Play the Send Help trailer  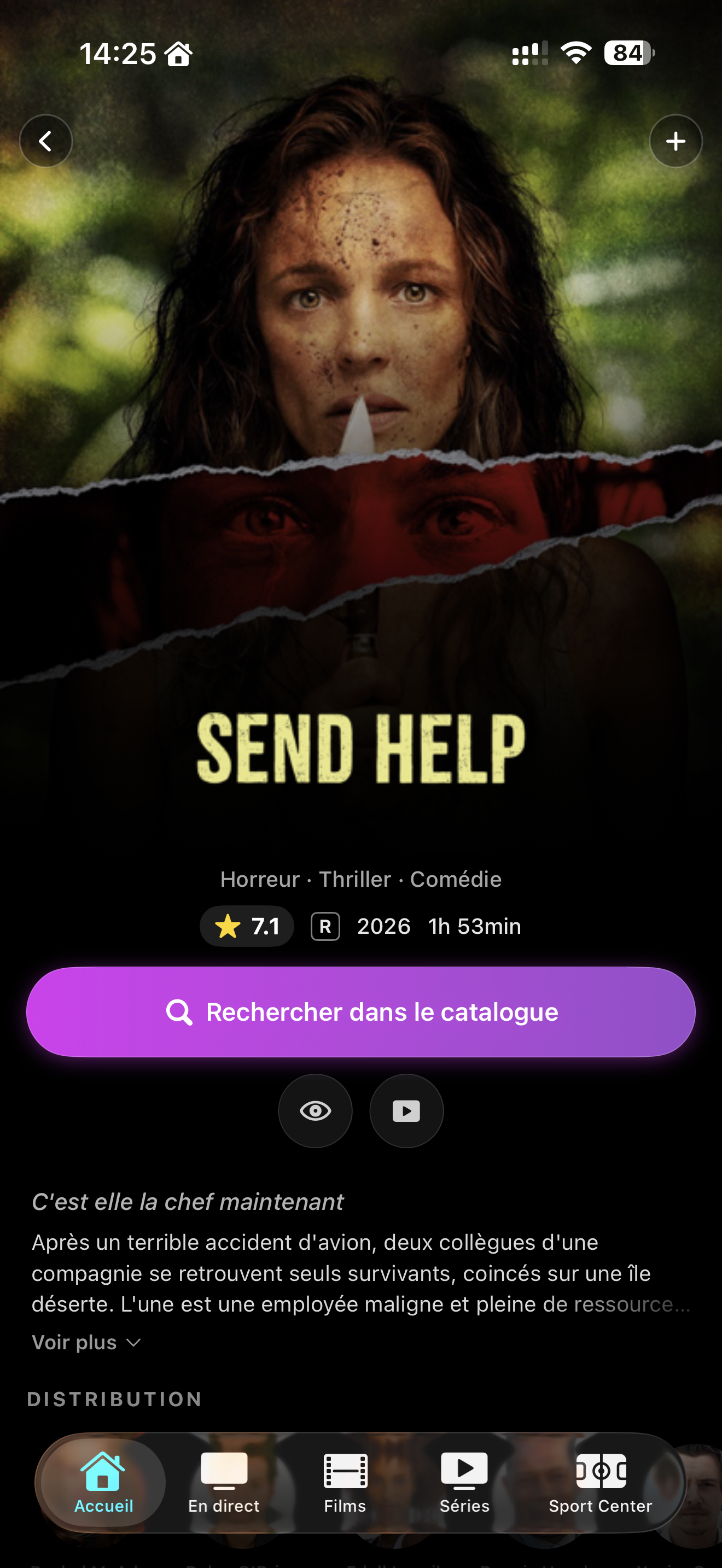click(406, 1110)
